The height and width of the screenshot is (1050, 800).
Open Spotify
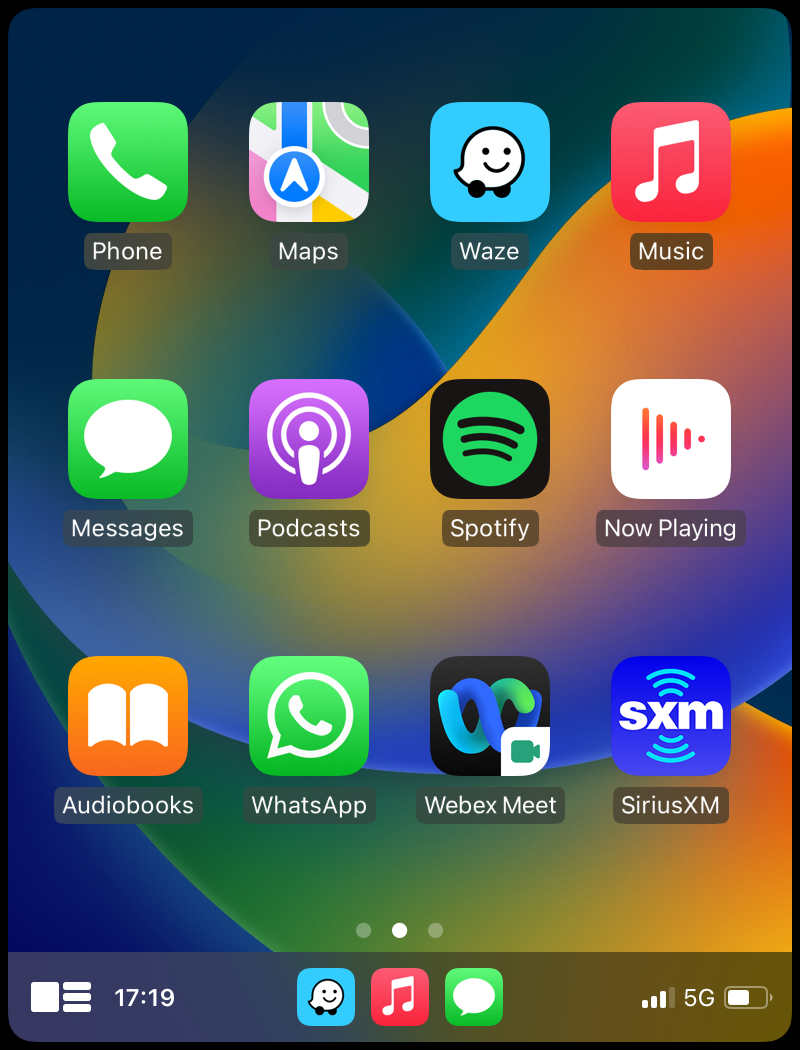coord(490,439)
